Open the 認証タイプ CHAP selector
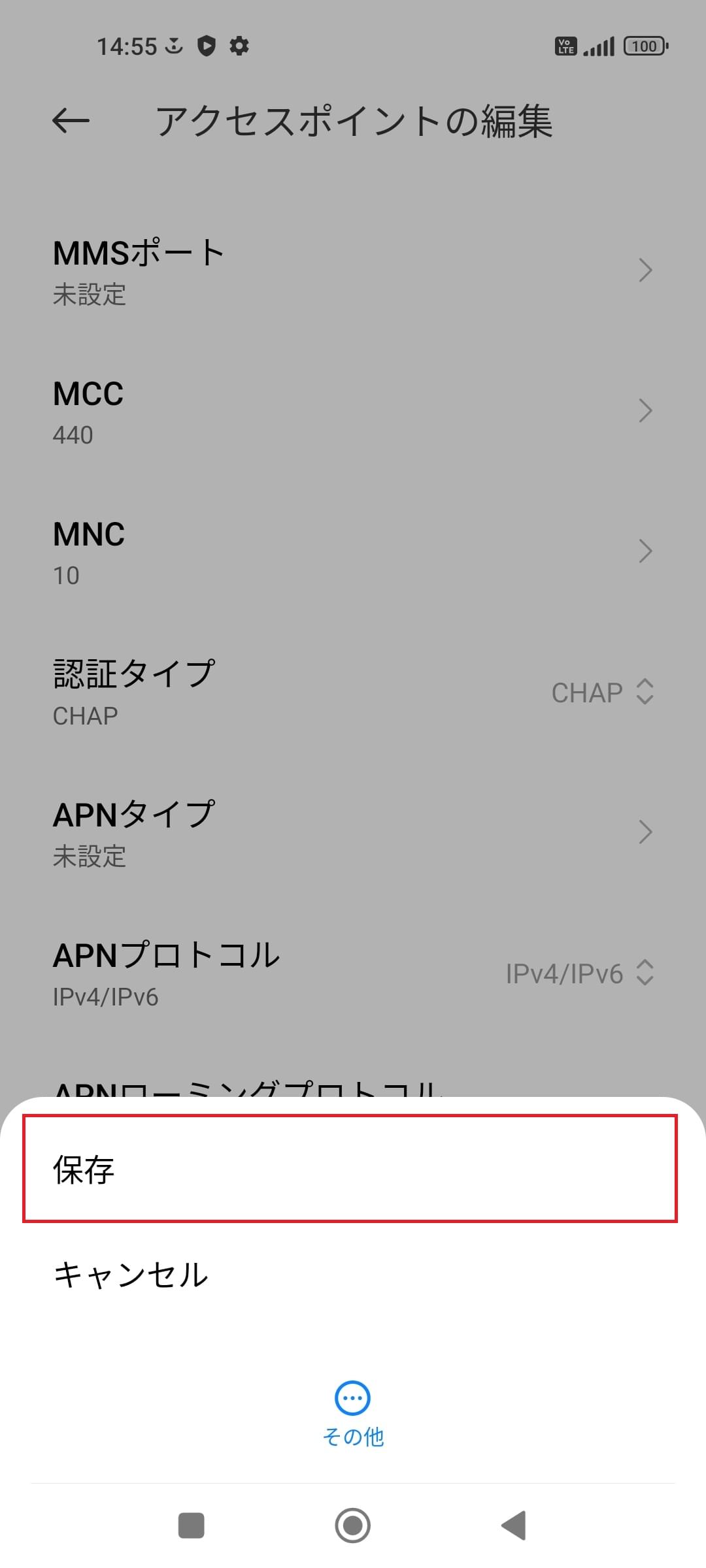 pos(602,693)
